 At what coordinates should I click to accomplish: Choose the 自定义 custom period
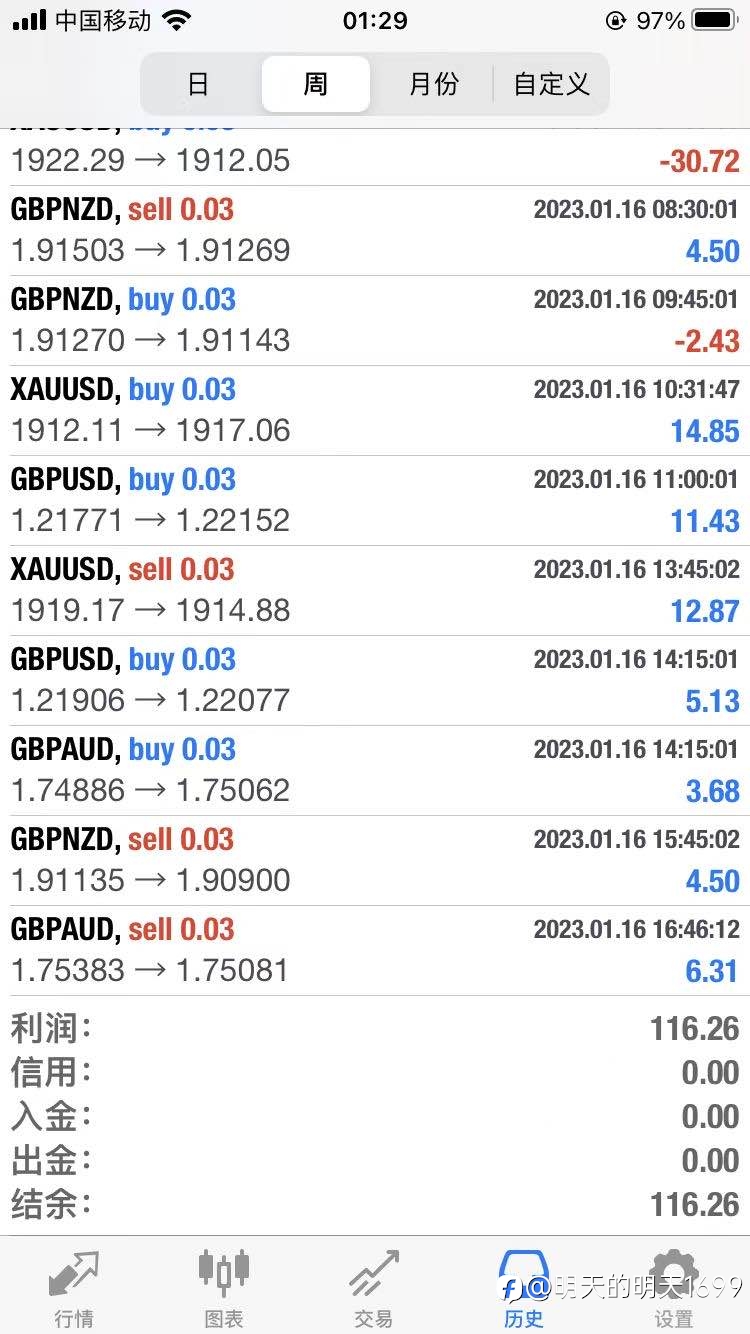click(x=550, y=84)
